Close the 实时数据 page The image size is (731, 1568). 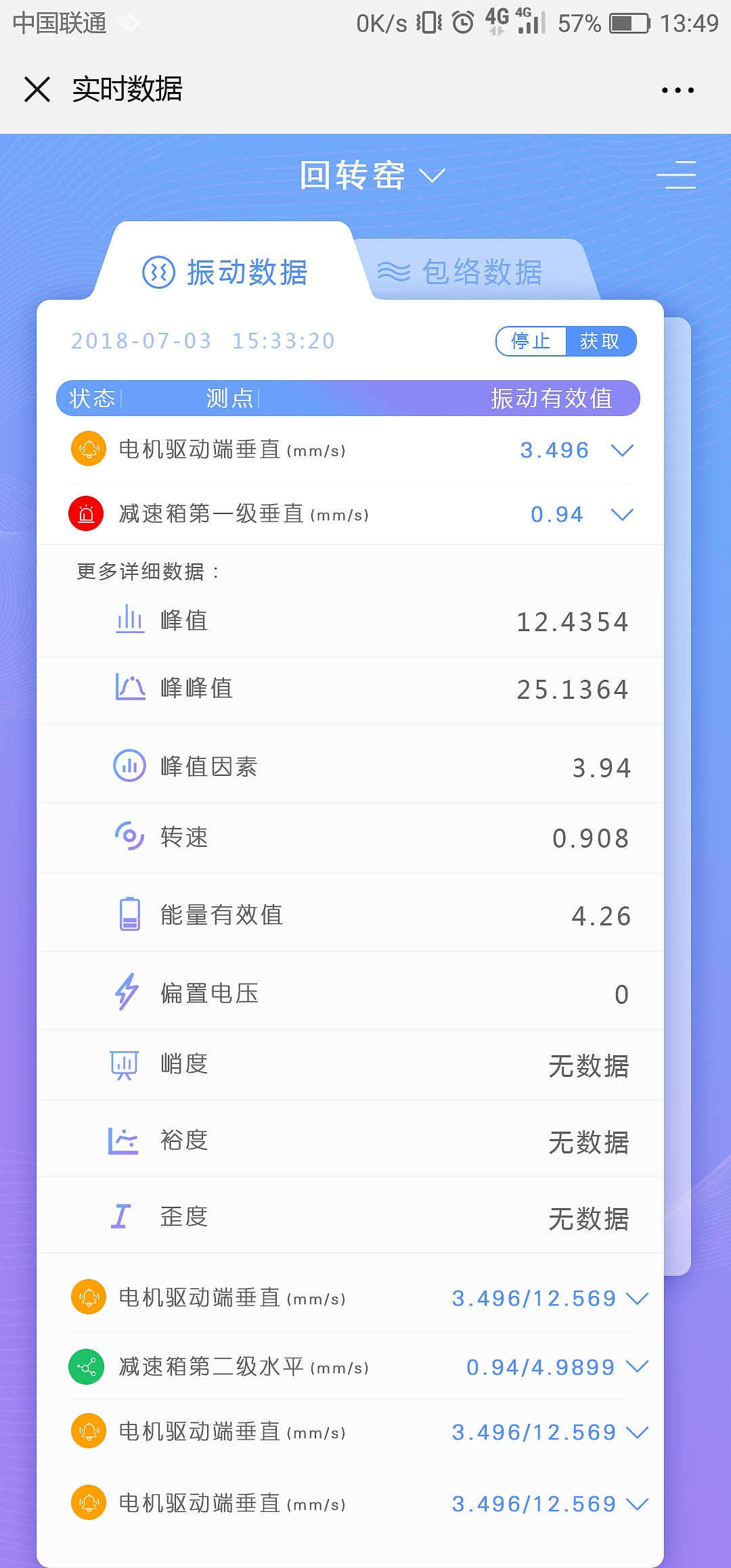tap(37, 89)
